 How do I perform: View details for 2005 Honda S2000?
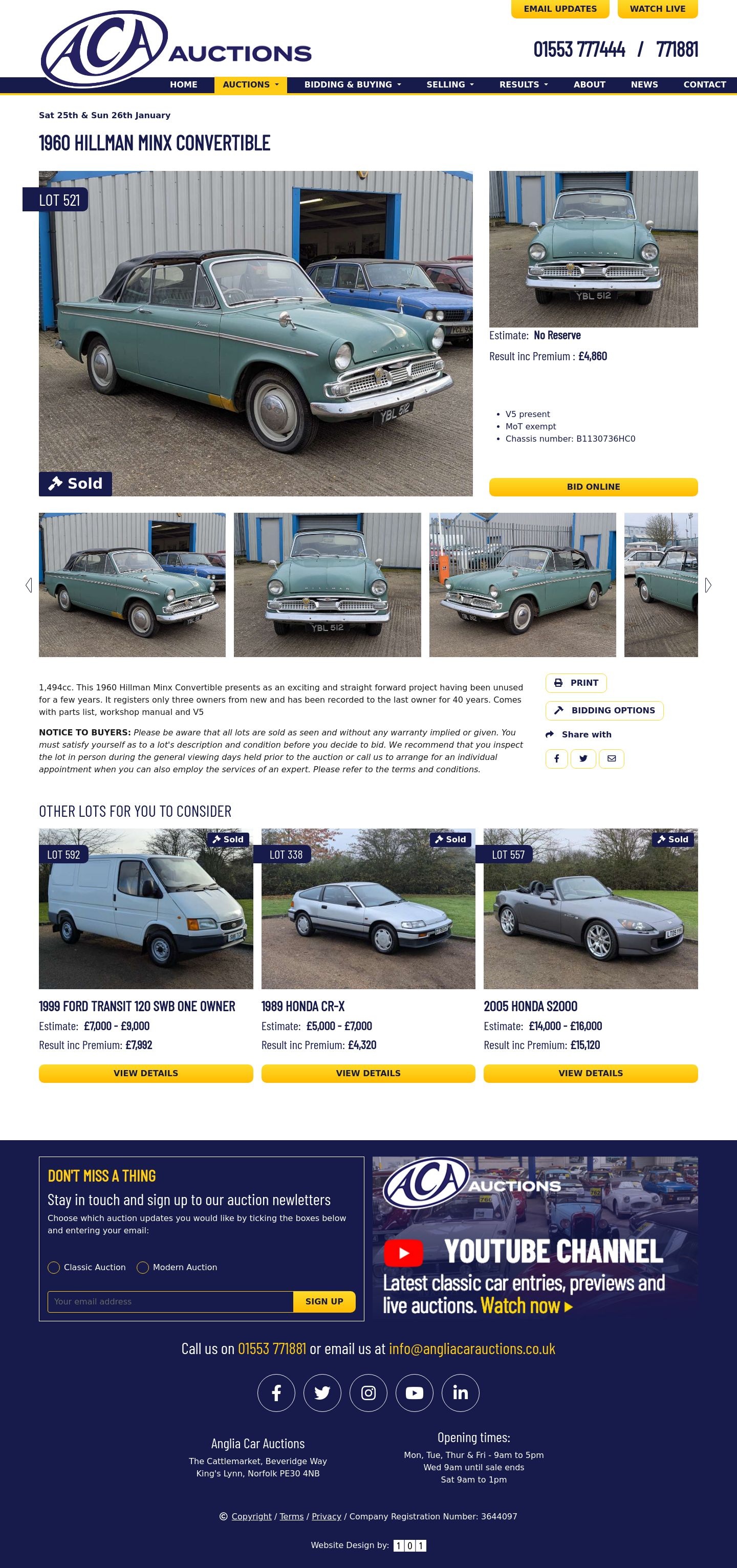(x=590, y=1073)
